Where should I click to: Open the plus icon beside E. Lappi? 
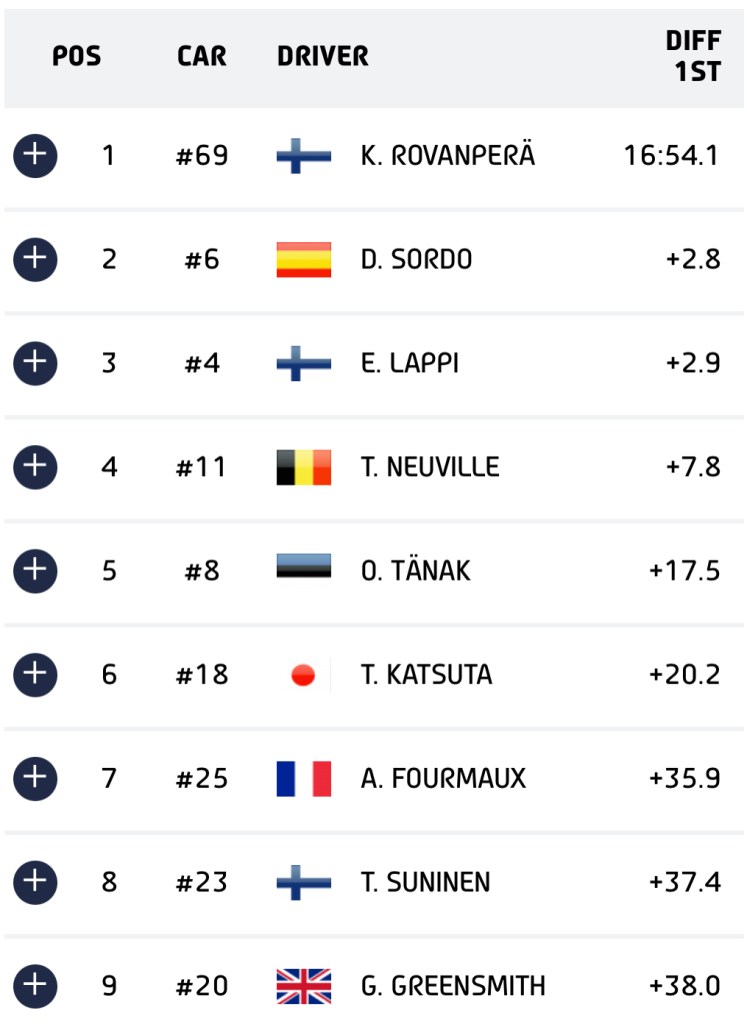coord(35,363)
